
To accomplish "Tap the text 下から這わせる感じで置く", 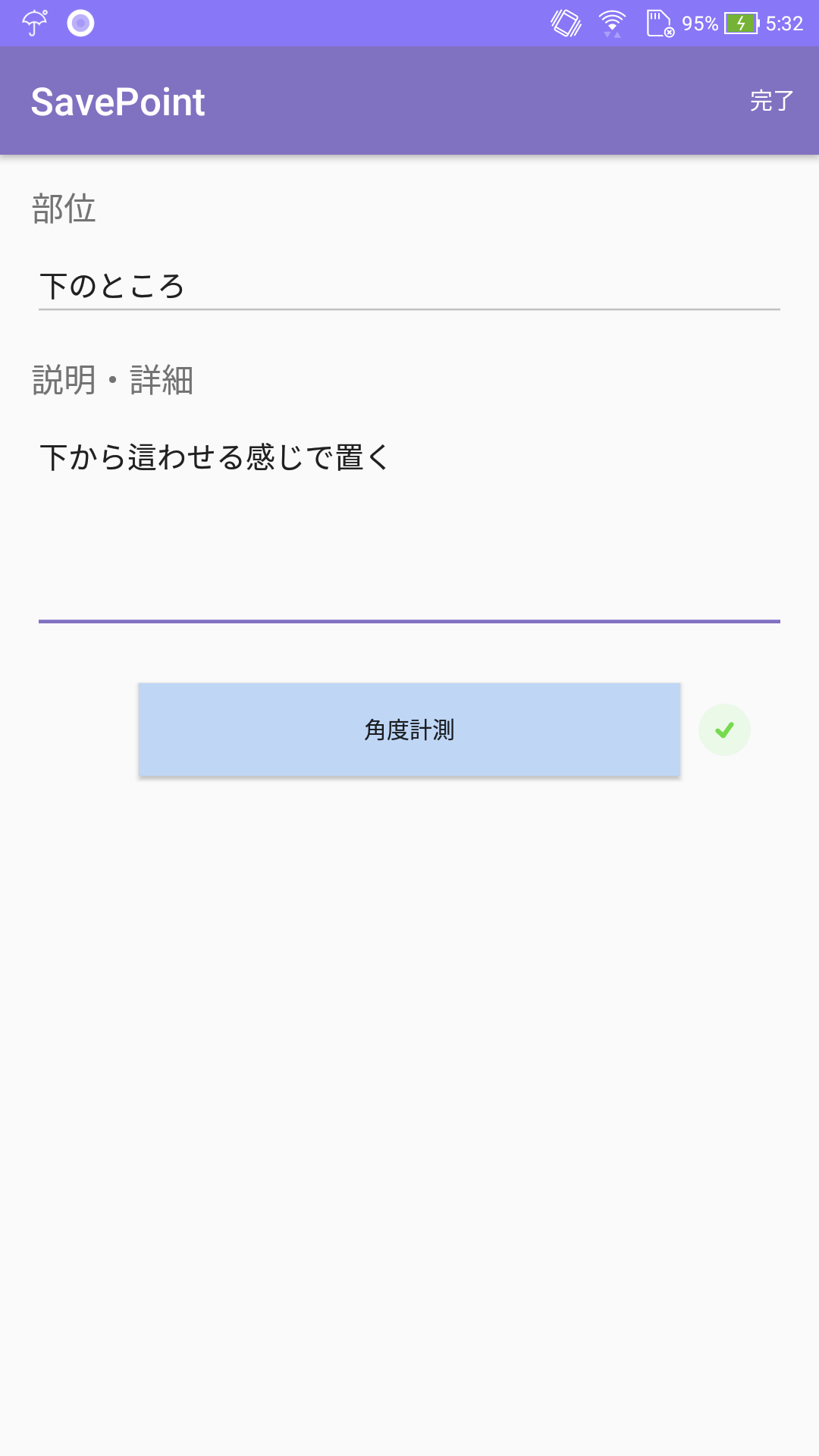I will click(217, 455).
